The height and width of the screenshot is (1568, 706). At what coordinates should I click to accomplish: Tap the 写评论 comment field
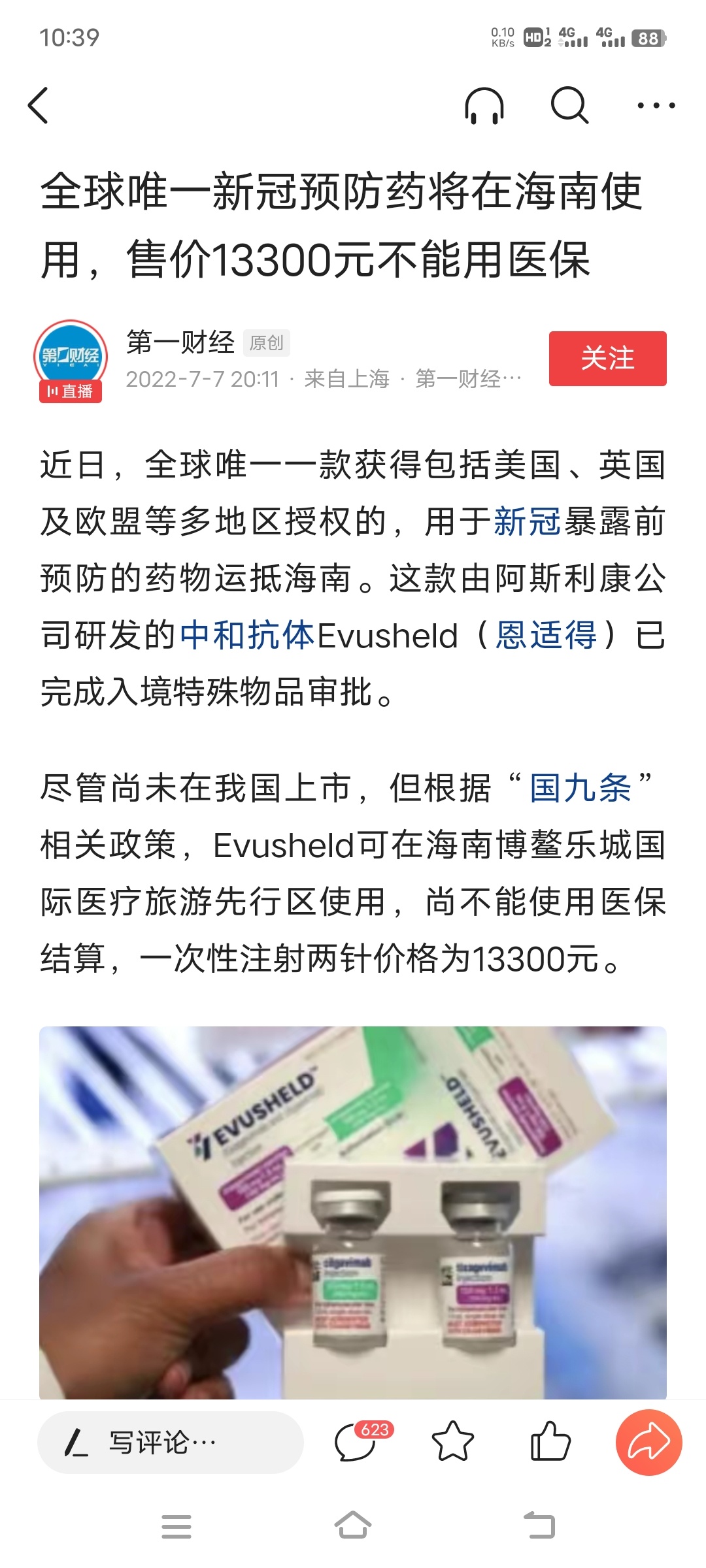(x=170, y=1443)
